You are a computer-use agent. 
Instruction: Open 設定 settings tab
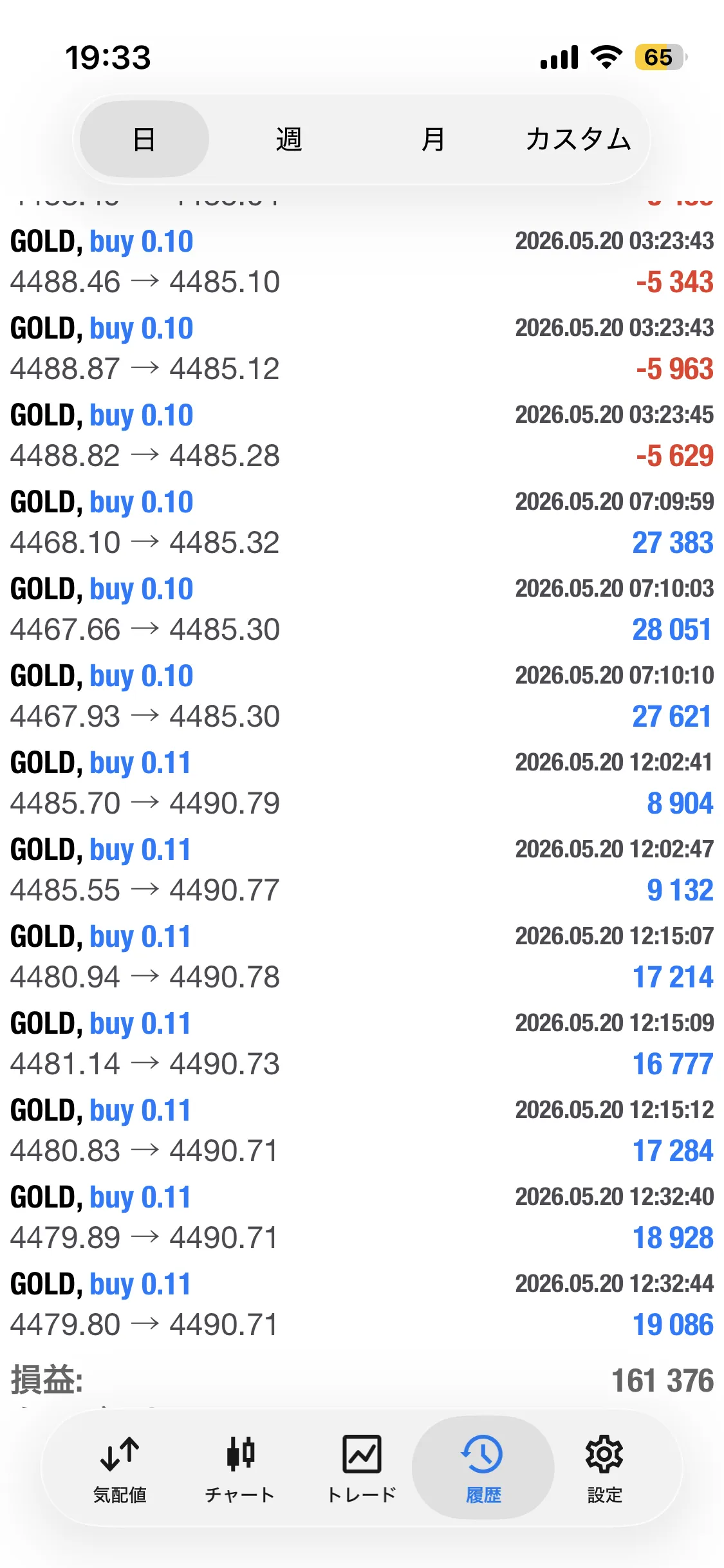(x=605, y=1468)
